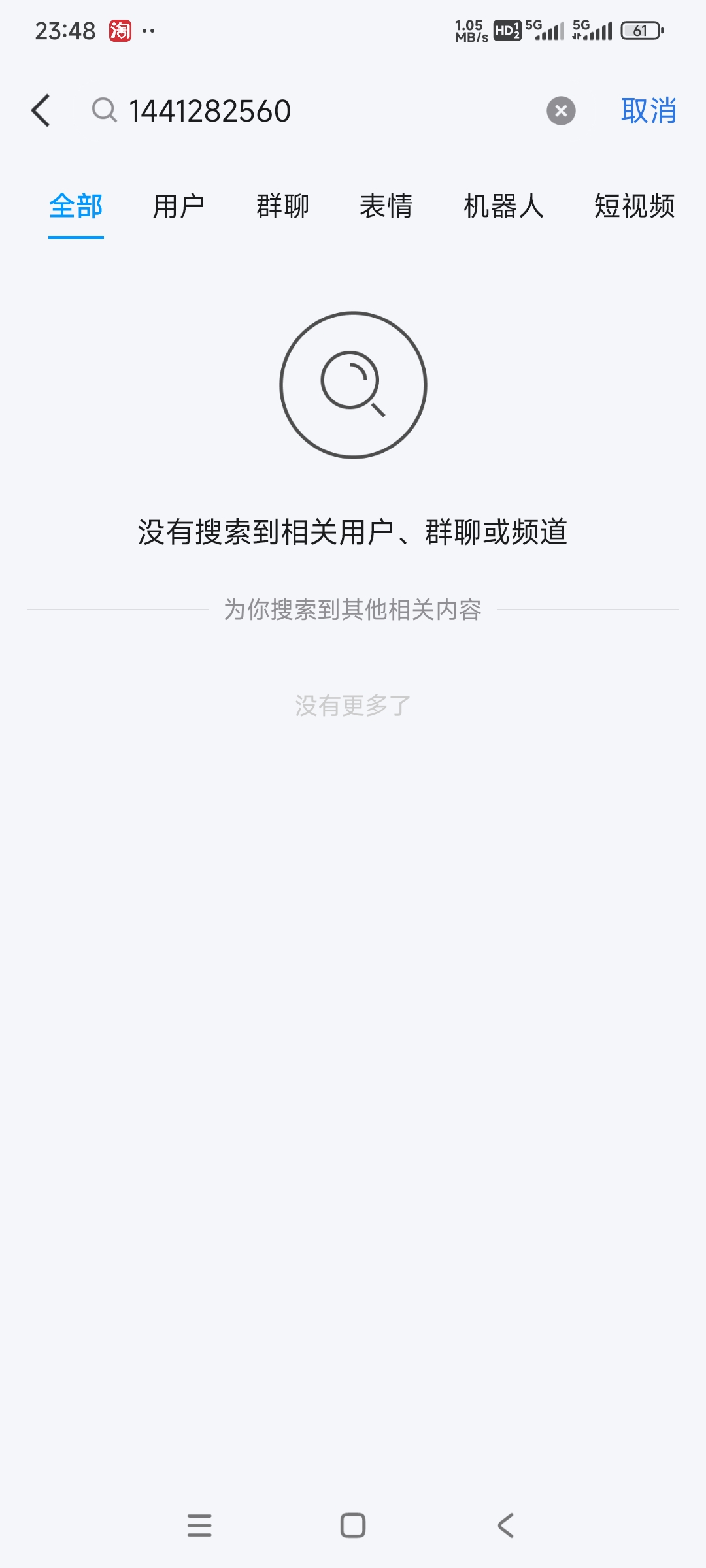Go to the home screen via the navigation bar
The width and height of the screenshot is (706, 1568).
(353, 1526)
